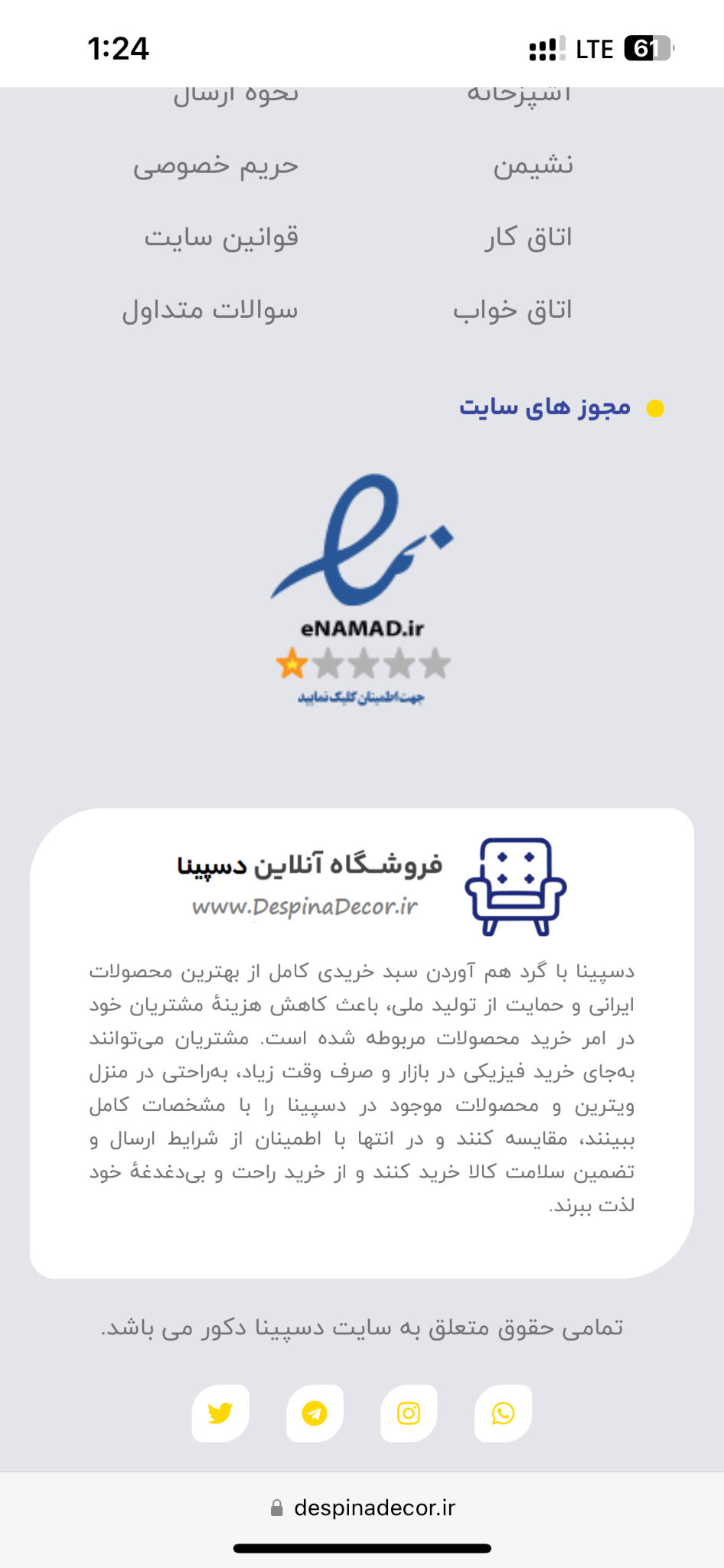This screenshot has width=724, height=1568.
Task: Open the Telegram social icon
Action: pos(315,1413)
